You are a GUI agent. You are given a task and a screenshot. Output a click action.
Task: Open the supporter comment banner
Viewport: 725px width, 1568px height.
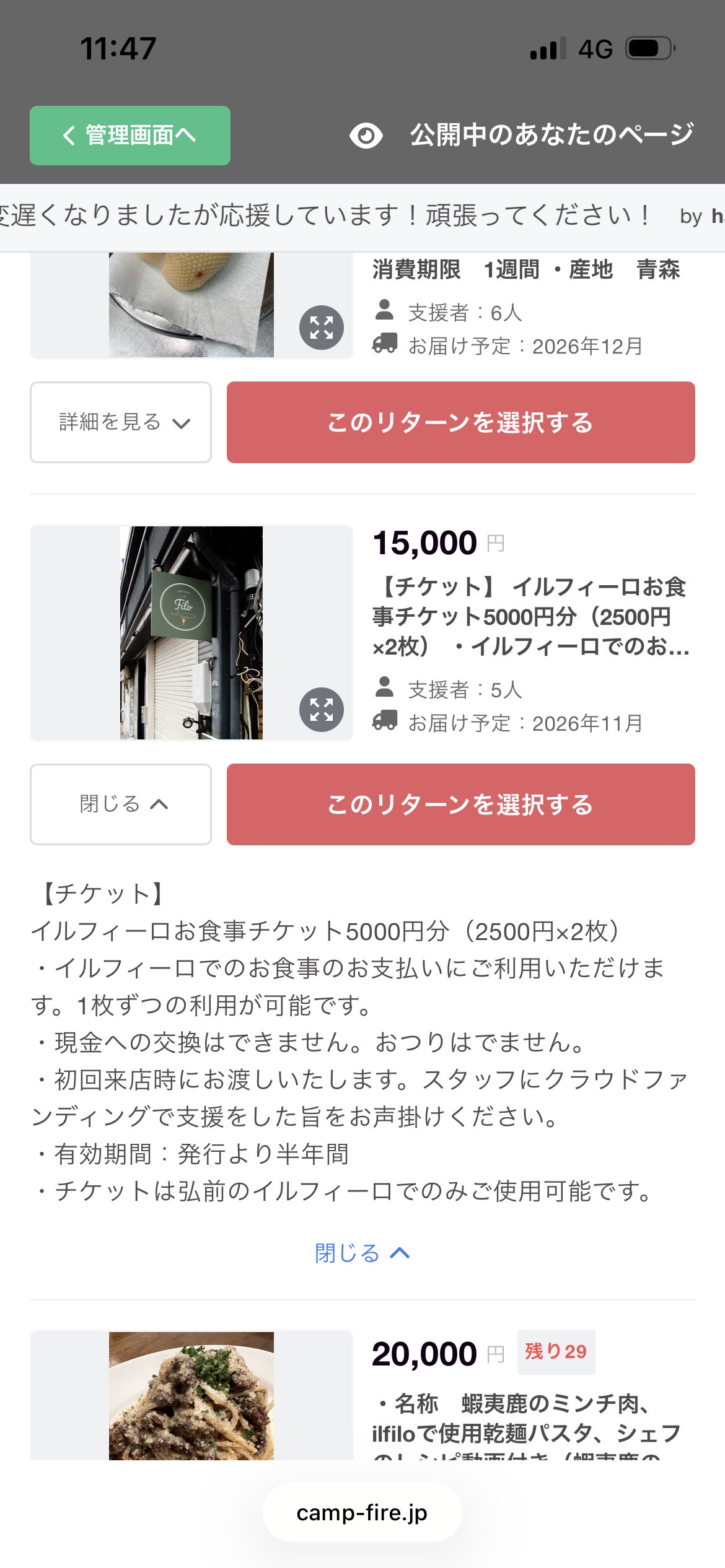tap(362, 217)
